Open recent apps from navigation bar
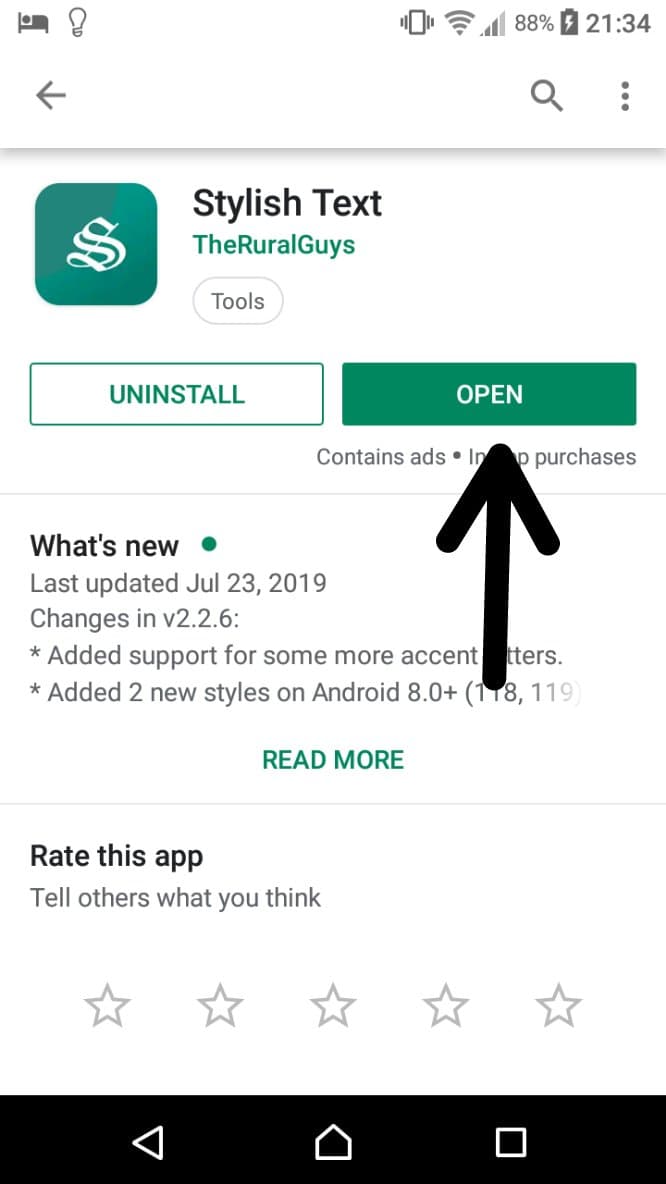Viewport: 666px width, 1184px height. click(511, 1142)
